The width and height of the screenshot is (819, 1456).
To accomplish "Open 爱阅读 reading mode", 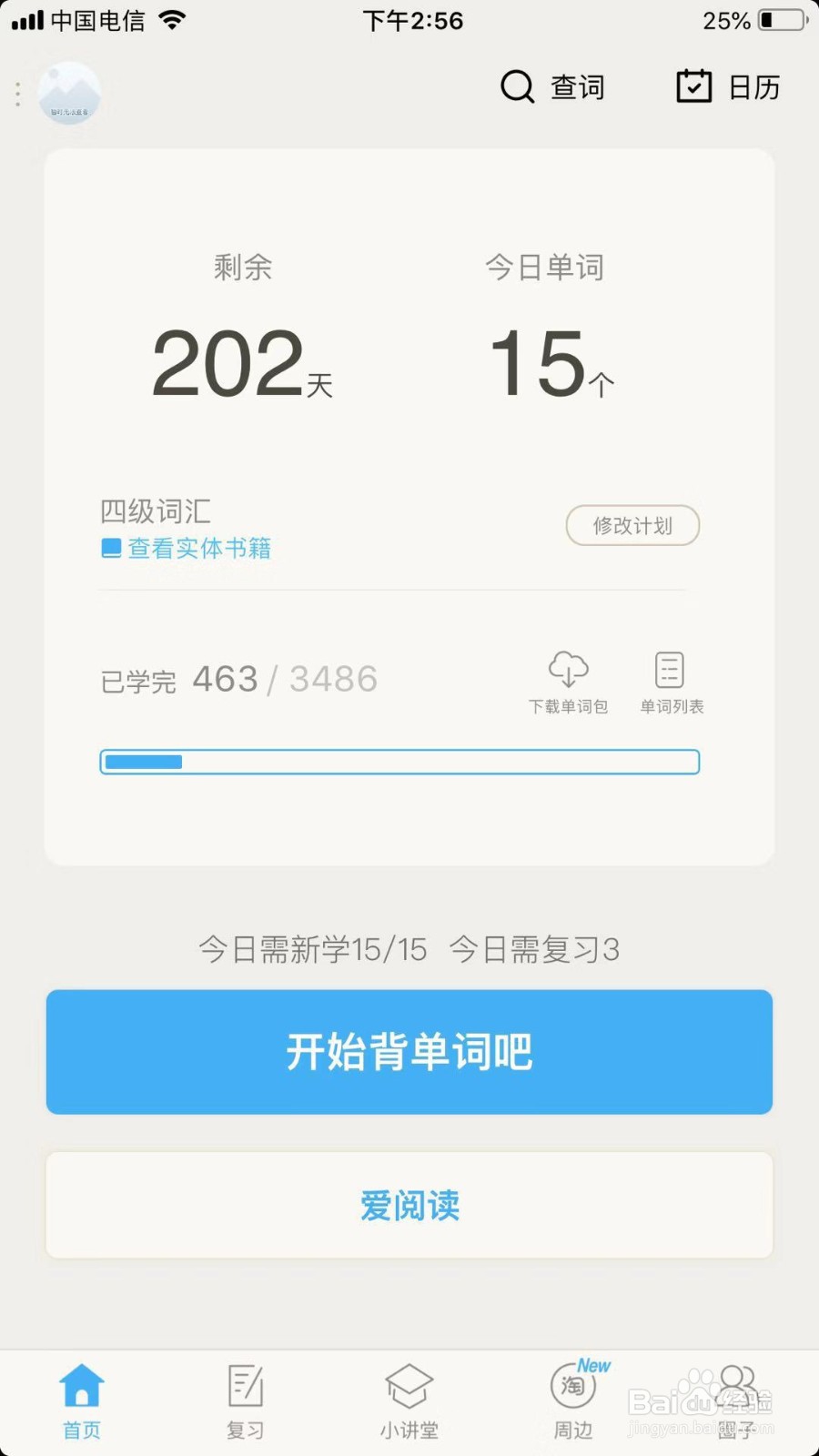I will point(409,1205).
